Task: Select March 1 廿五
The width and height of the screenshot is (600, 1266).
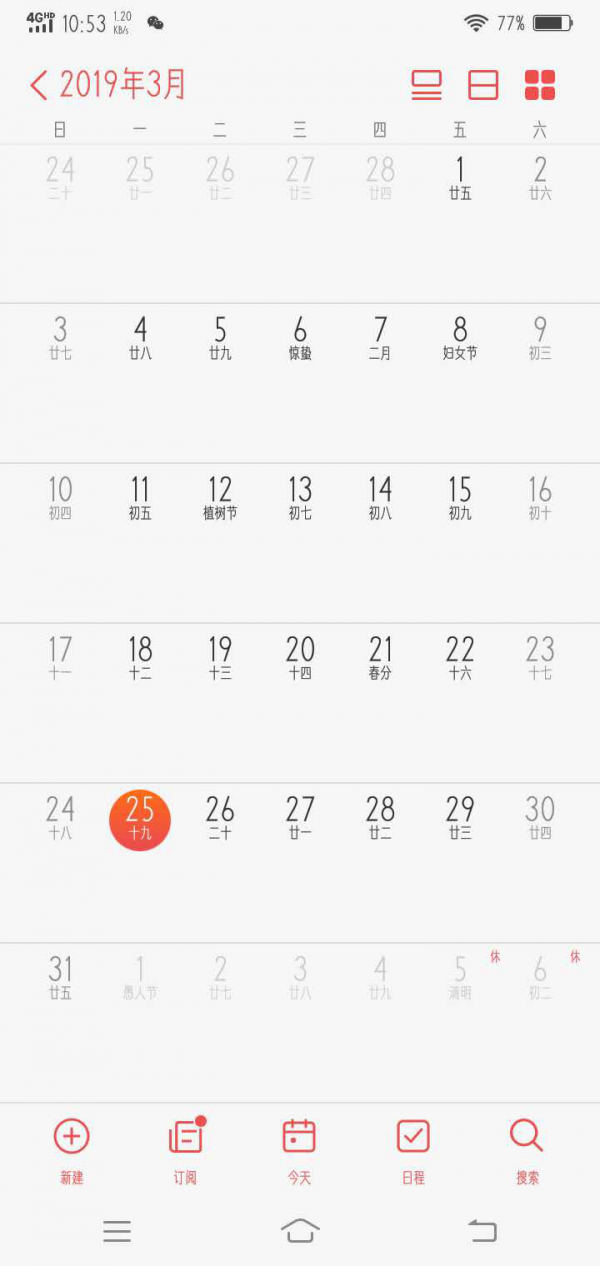Action: 460,178
